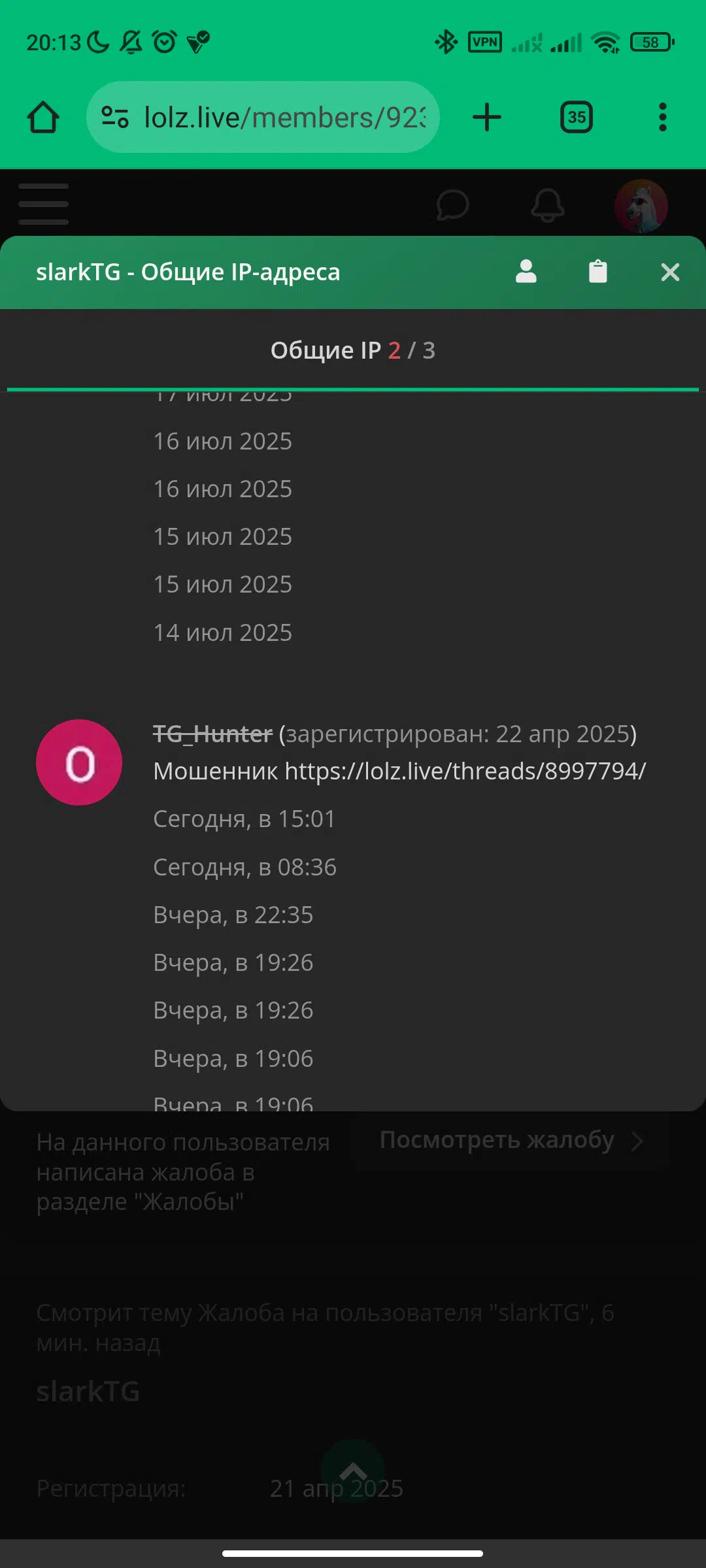The width and height of the screenshot is (706, 1568).
Task: Show the 35 open tabs switcher
Action: click(x=577, y=118)
